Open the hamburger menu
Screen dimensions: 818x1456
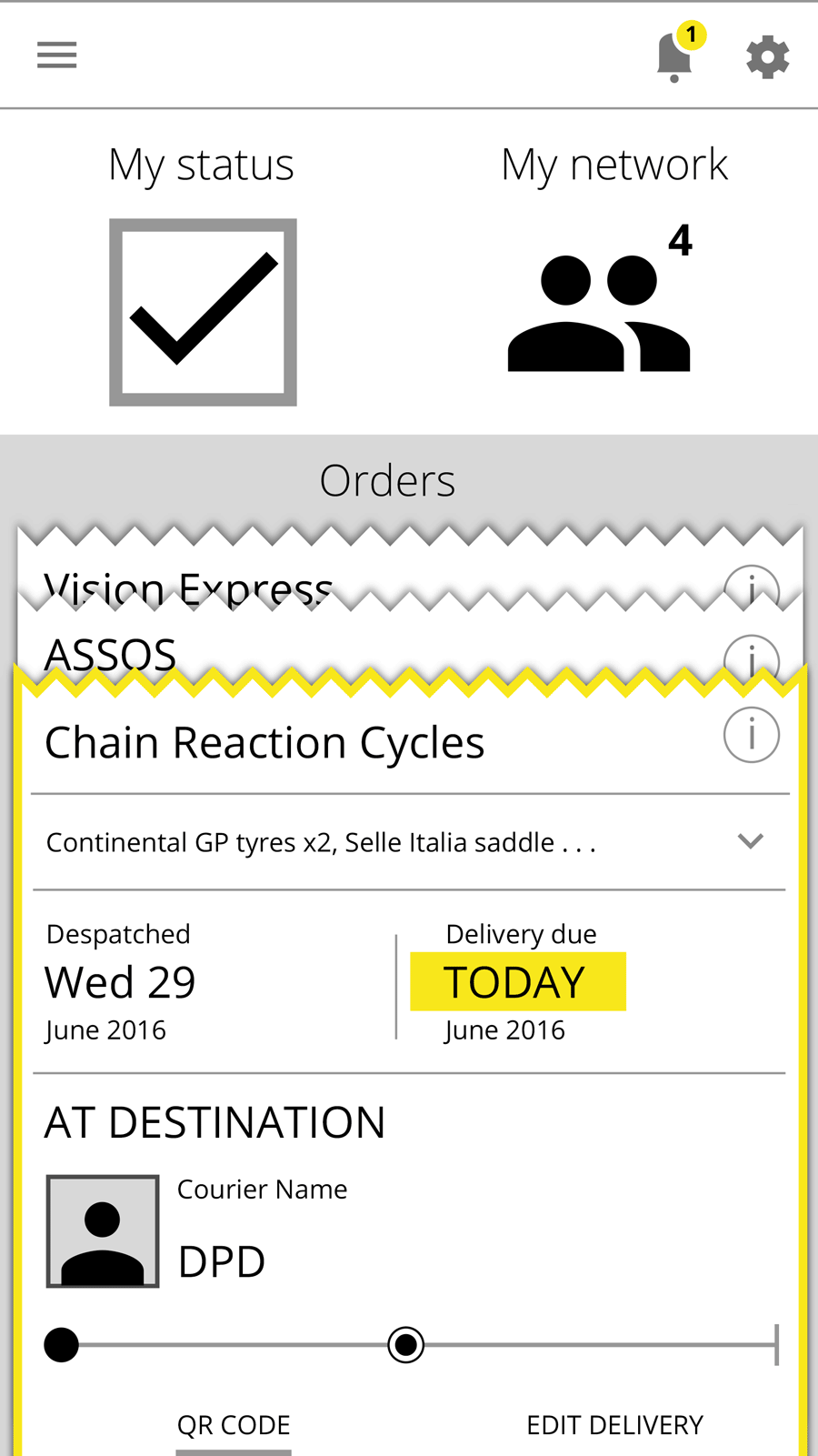(x=56, y=55)
